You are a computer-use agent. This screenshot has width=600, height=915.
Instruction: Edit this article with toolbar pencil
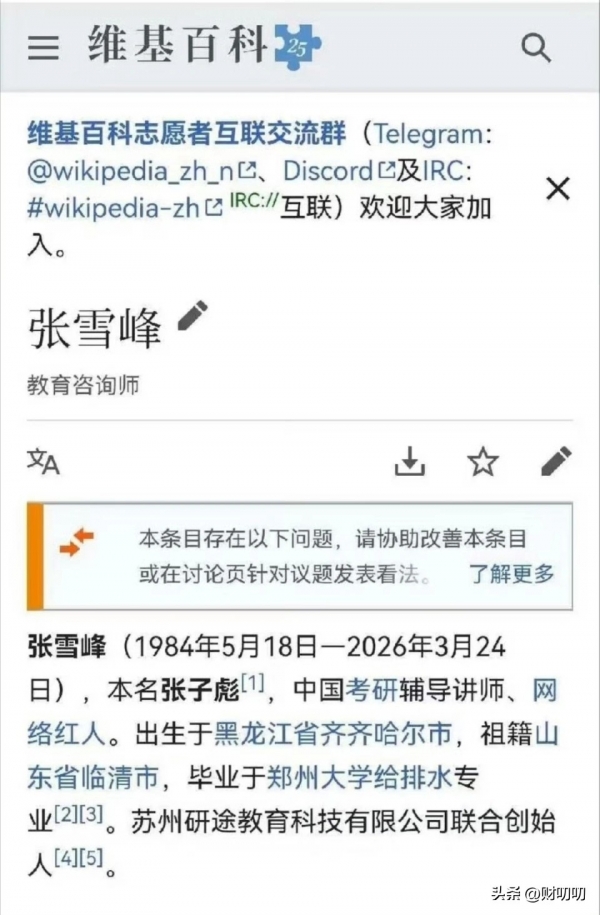tap(556, 461)
